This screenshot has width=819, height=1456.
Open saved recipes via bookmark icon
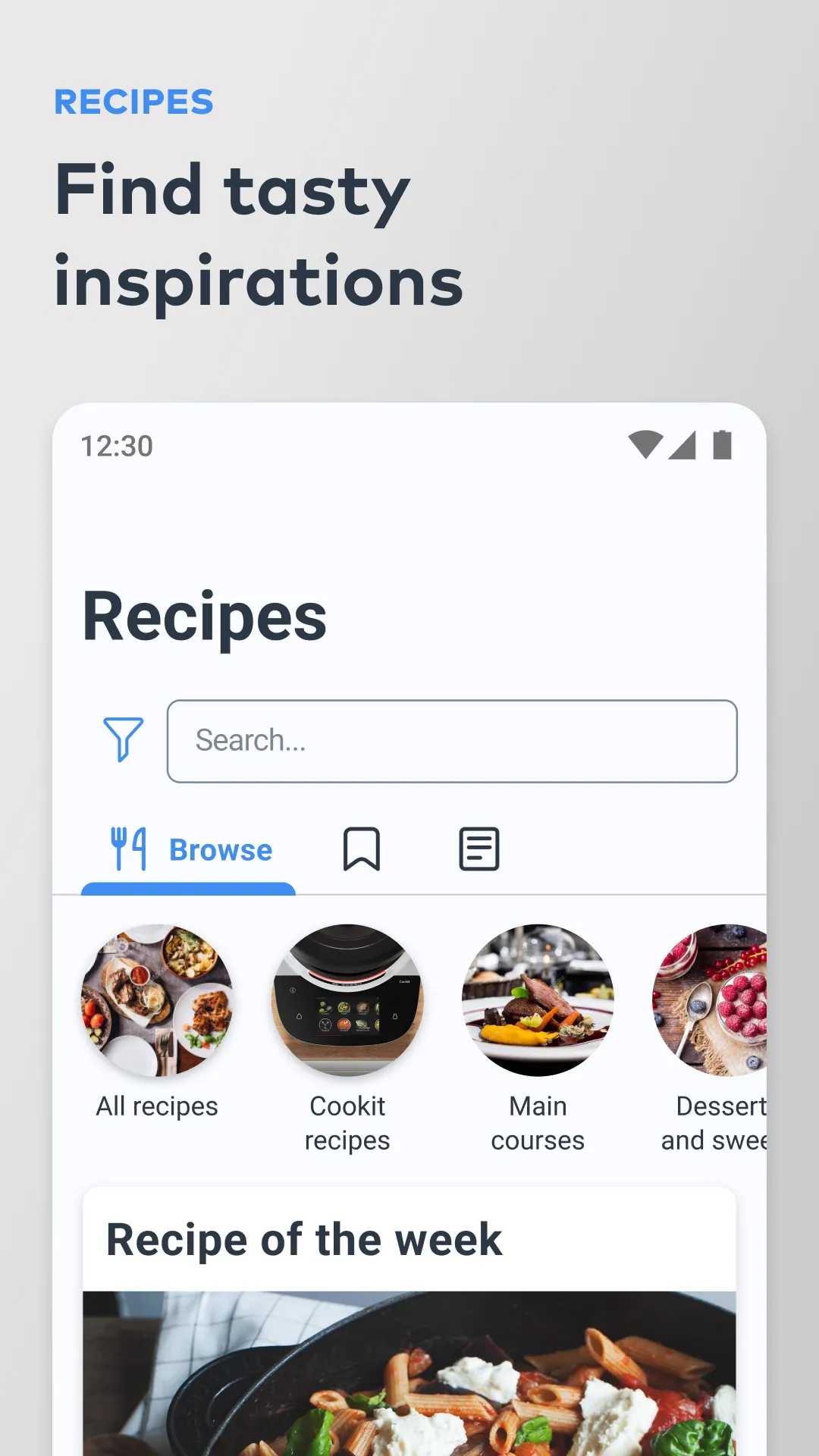[362, 849]
